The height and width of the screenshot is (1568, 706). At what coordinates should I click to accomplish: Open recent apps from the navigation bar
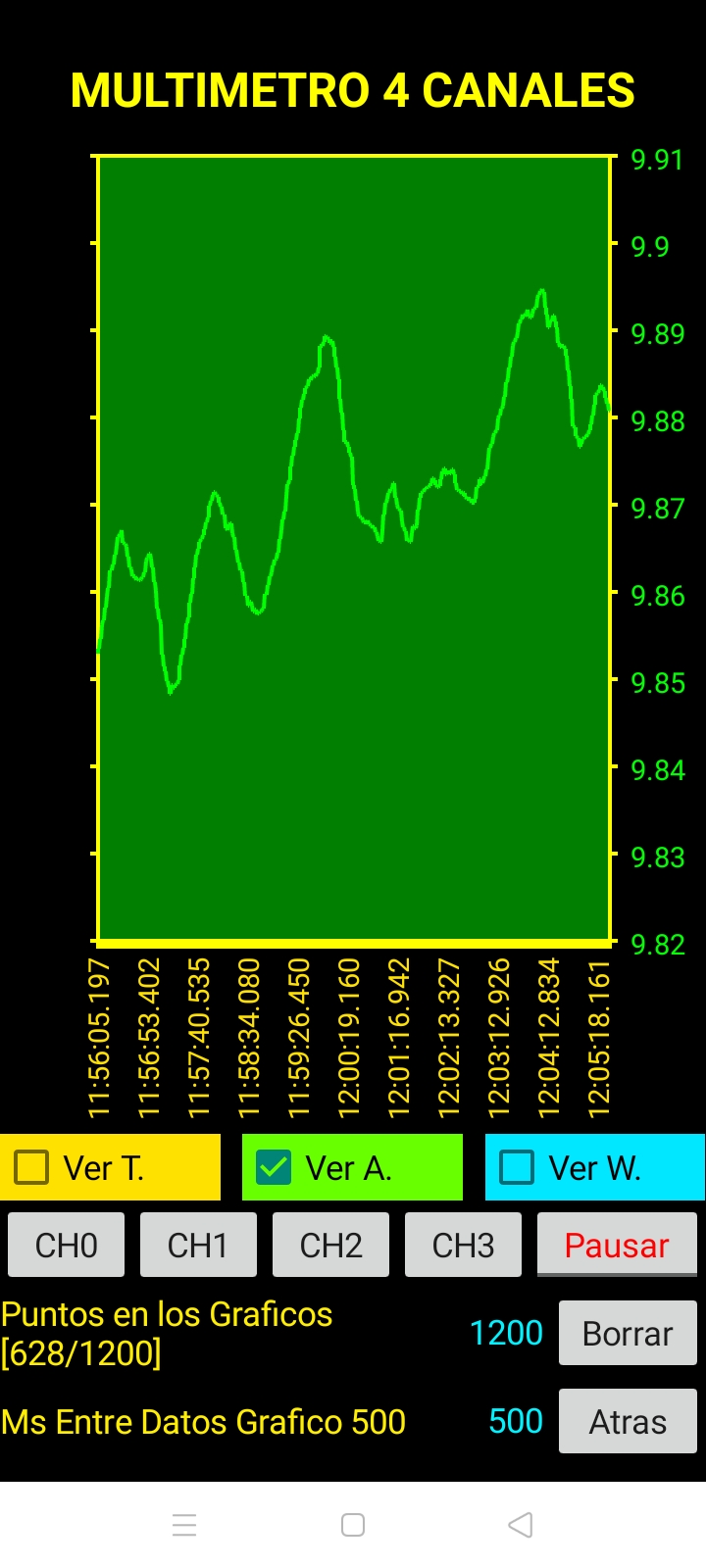pos(184,1525)
